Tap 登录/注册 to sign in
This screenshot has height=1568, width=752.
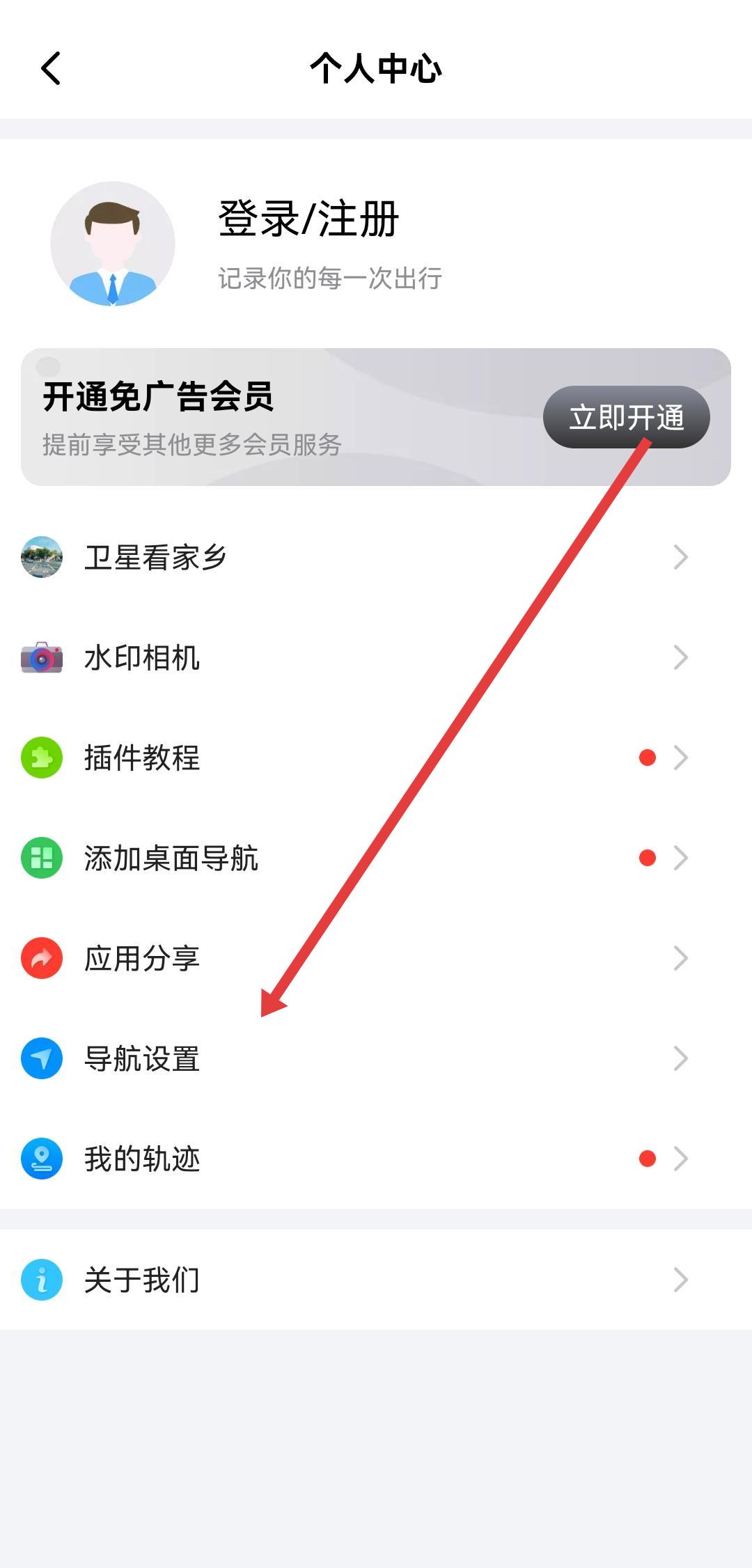click(308, 219)
